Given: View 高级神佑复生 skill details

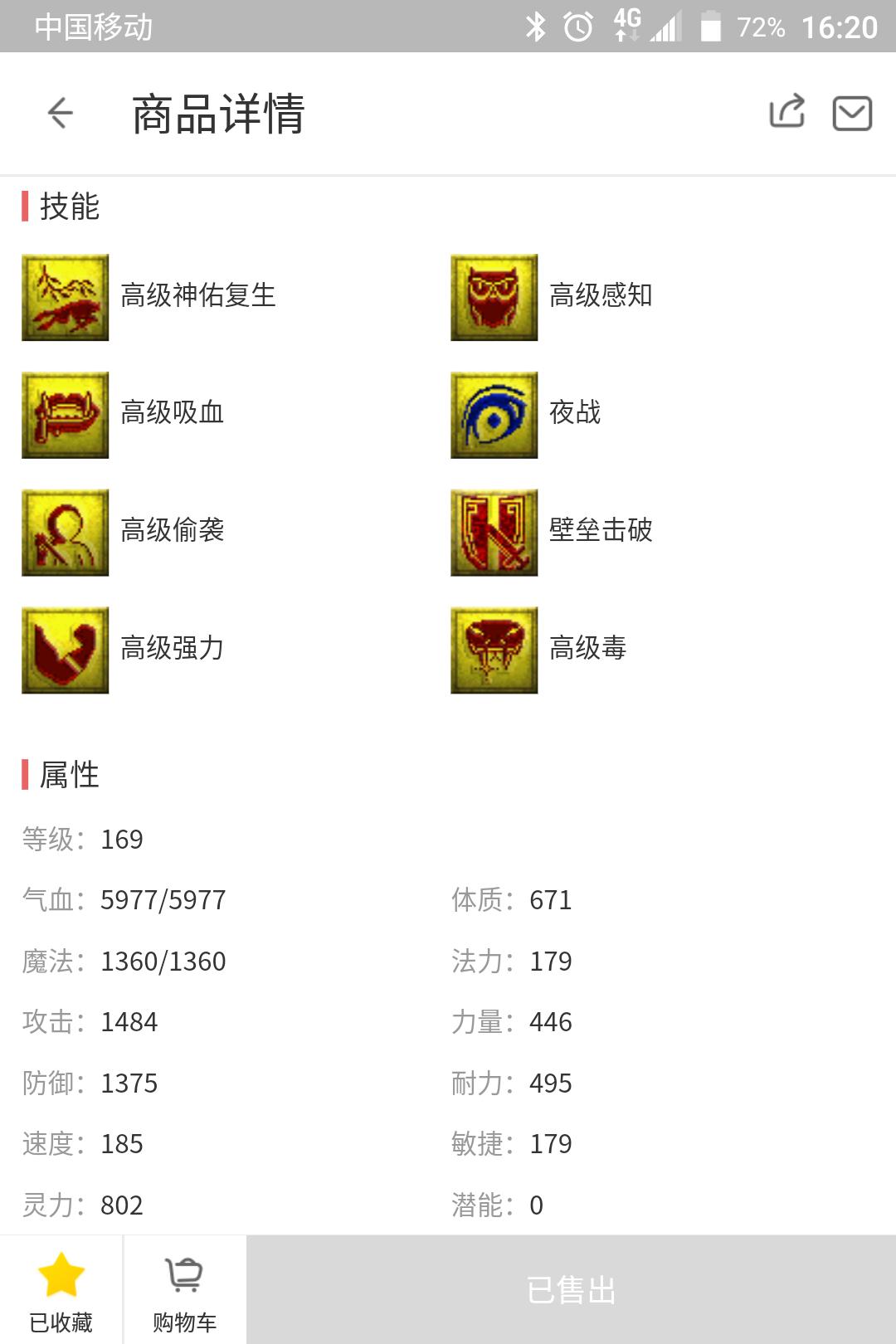Looking at the screenshot, I should point(66,297).
